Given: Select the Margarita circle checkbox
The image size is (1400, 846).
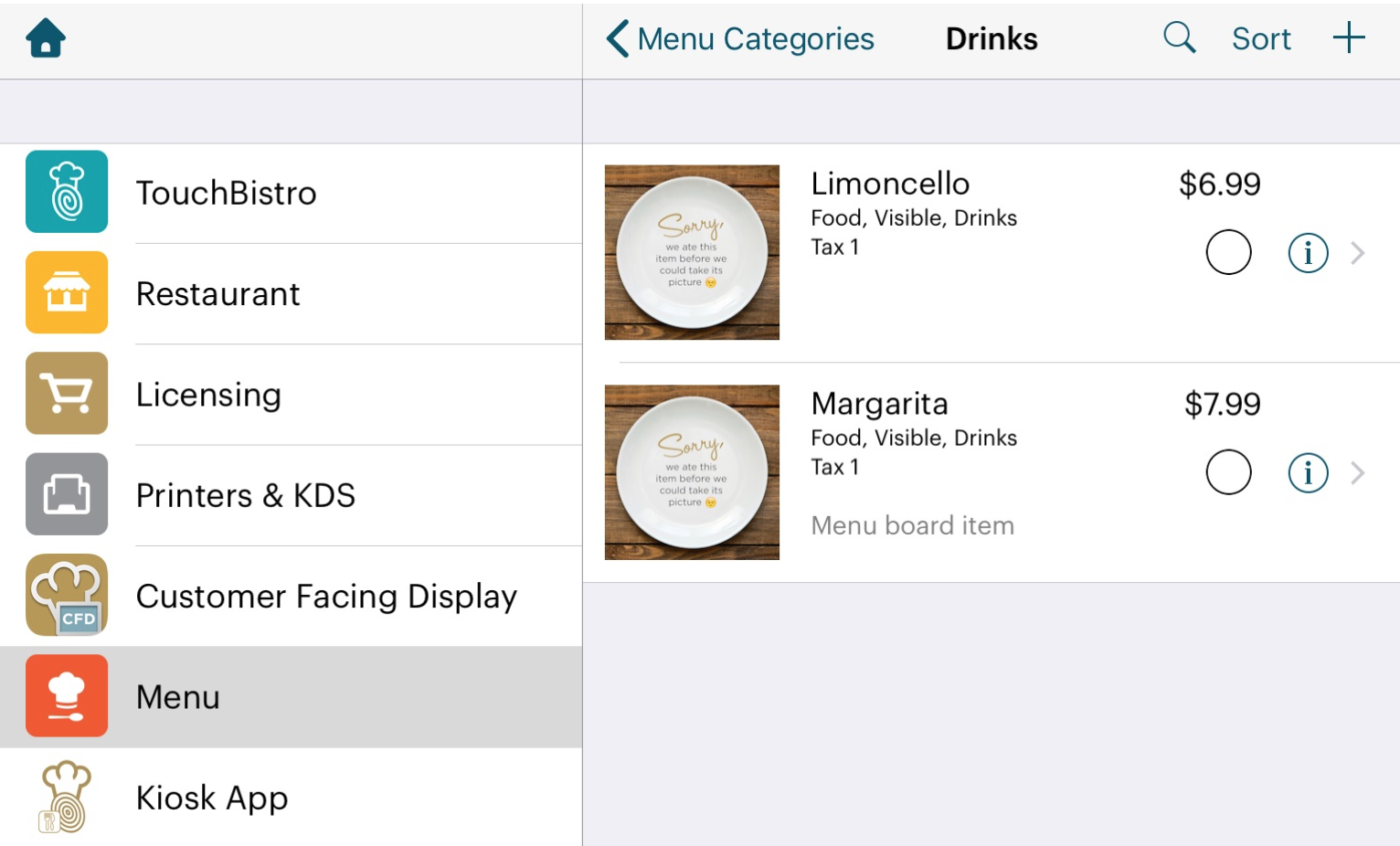Looking at the screenshot, I should coord(1228,472).
